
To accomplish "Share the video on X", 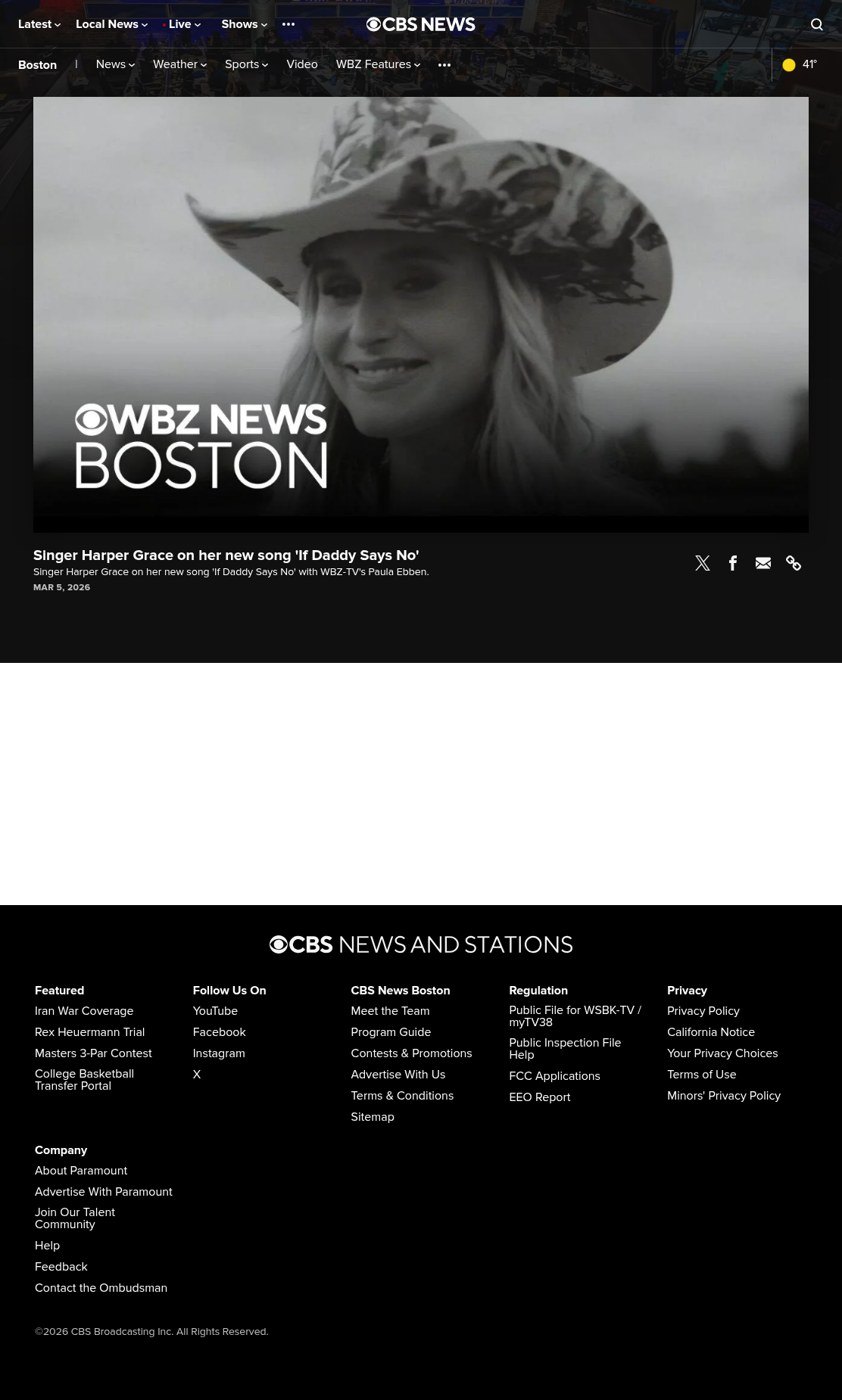I will 703,563.
